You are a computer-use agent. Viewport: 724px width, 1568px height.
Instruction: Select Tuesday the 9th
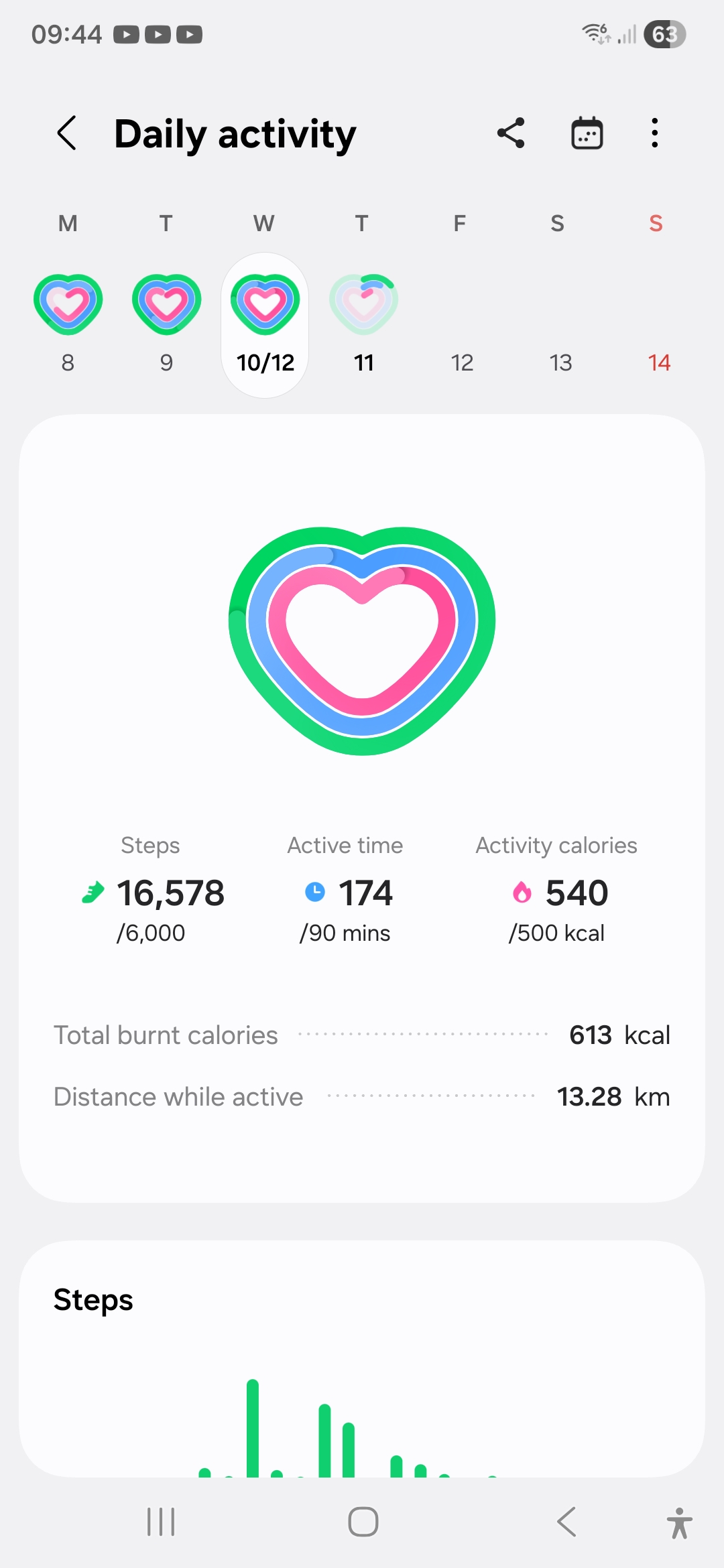[x=166, y=322]
